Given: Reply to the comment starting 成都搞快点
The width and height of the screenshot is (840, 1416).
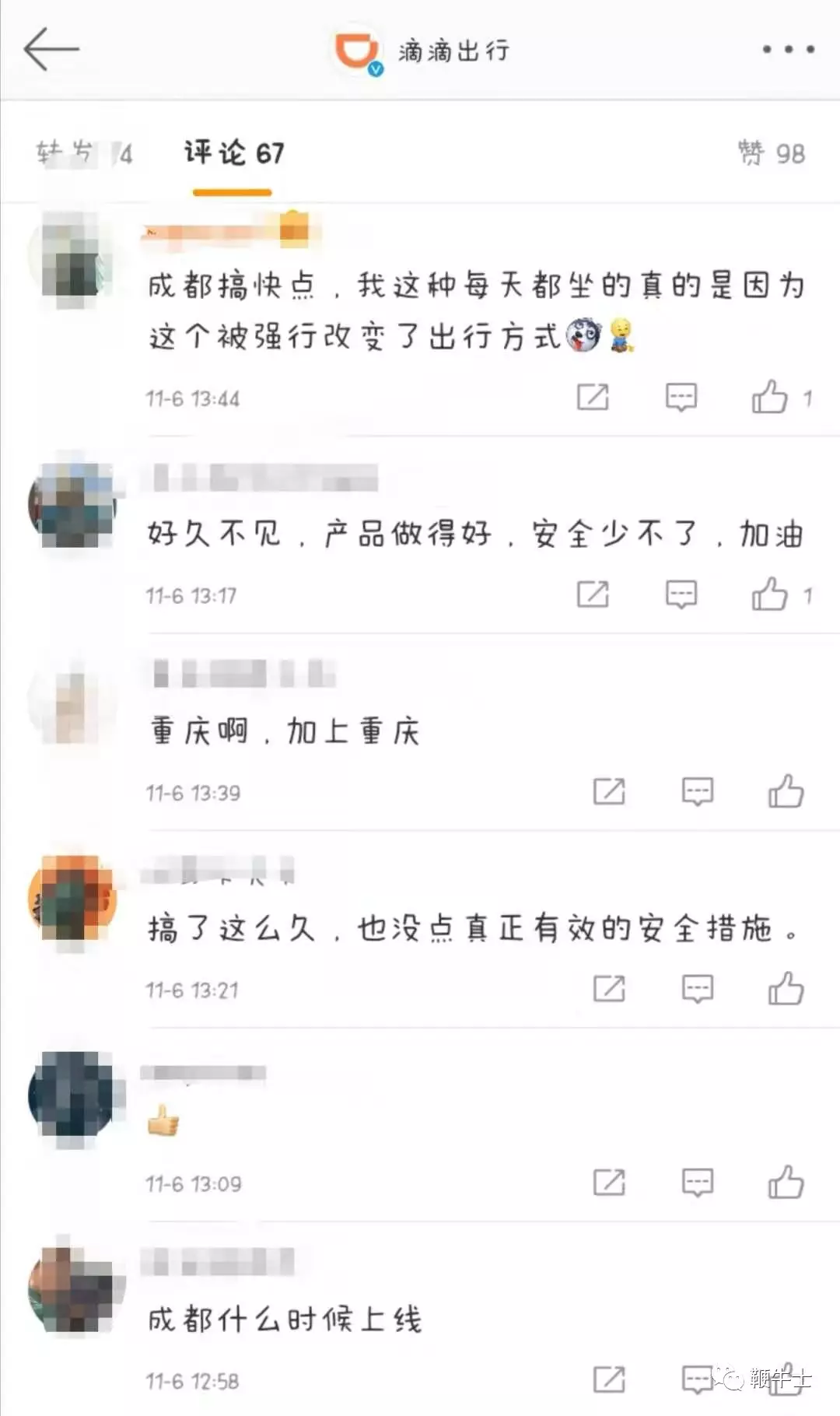Looking at the screenshot, I should coord(681,398).
